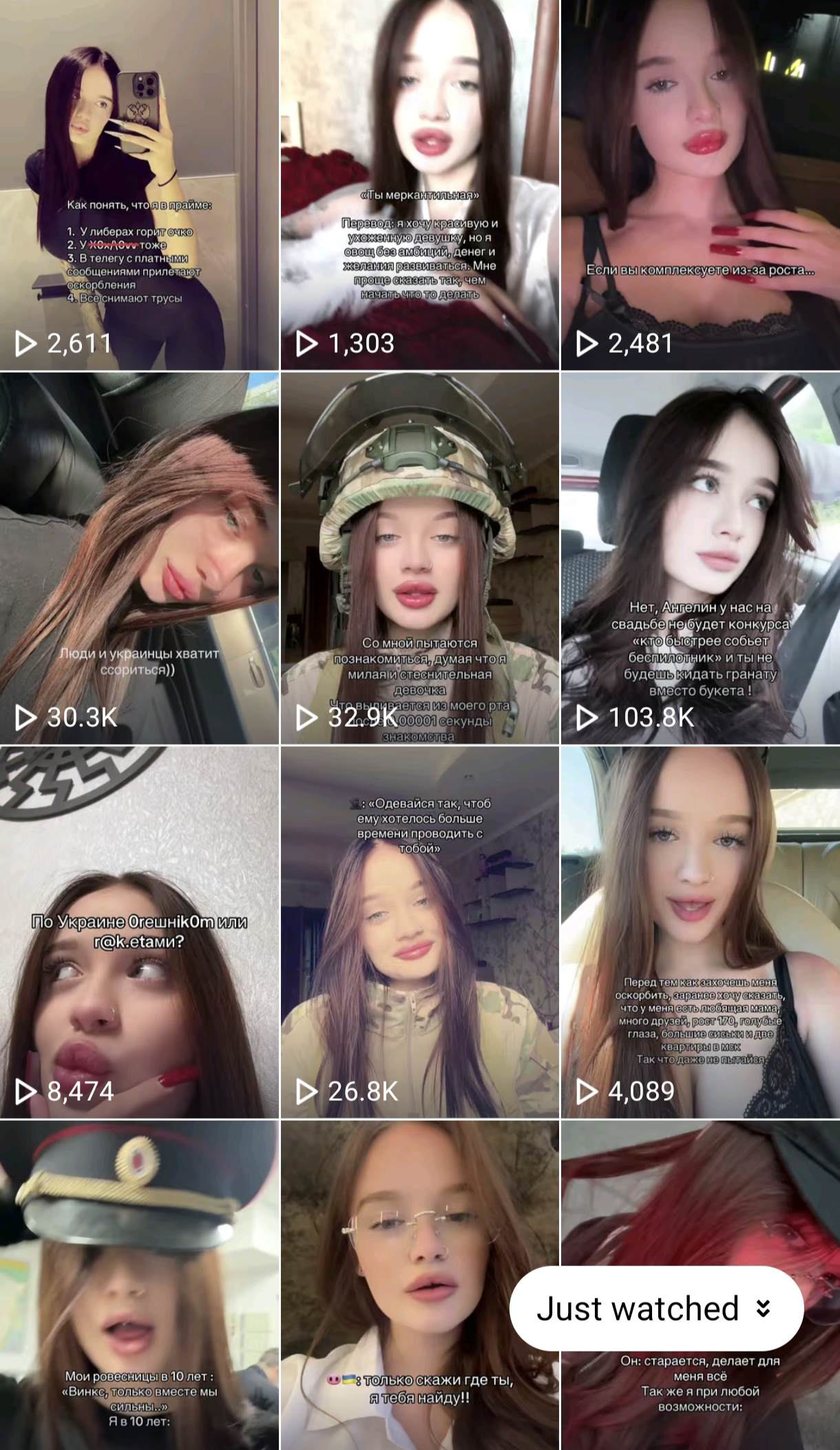Open the video with 1,303 views
The image size is (840, 1450).
[x=419, y=185]
